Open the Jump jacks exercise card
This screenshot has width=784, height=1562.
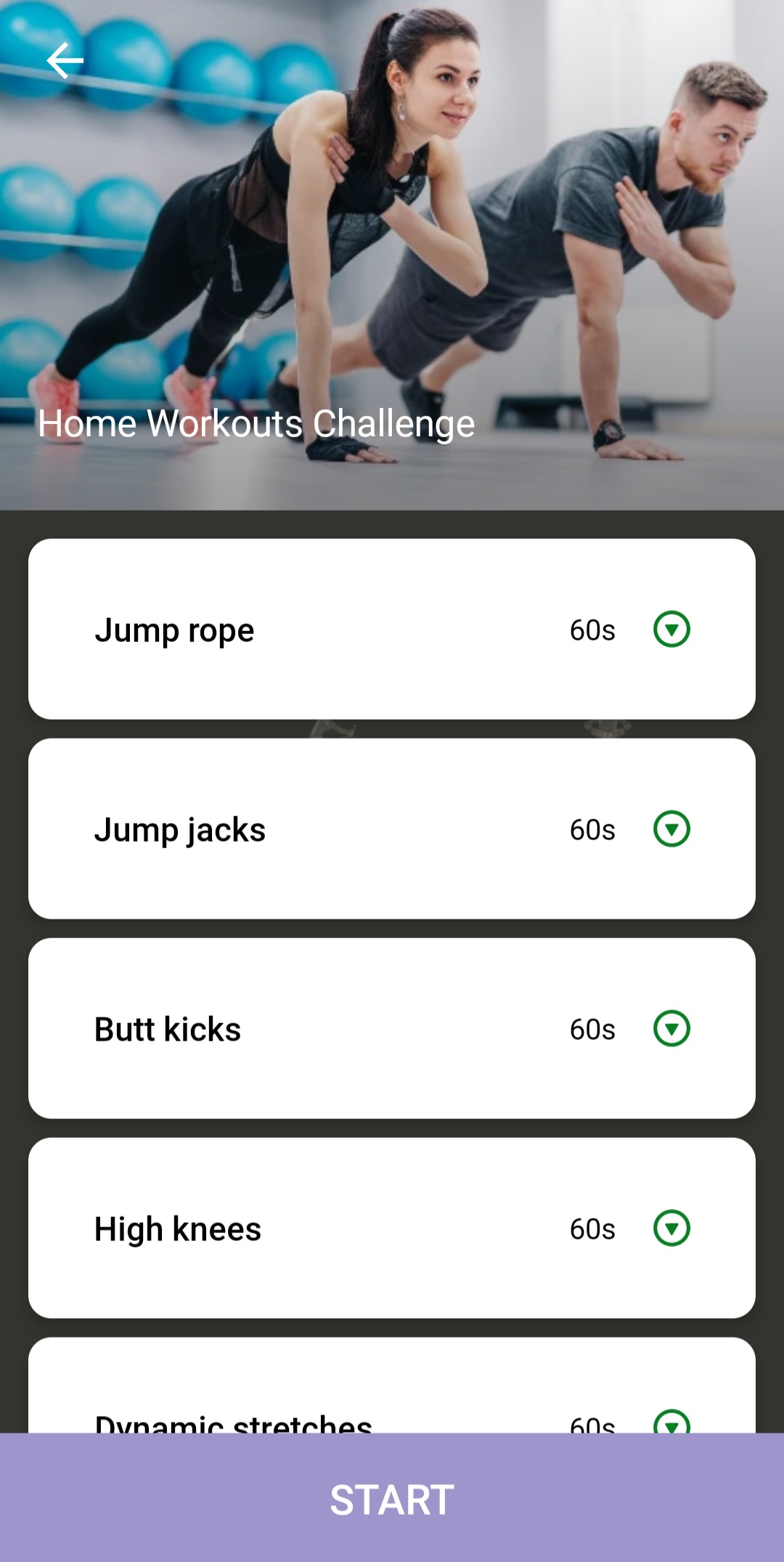392,829
